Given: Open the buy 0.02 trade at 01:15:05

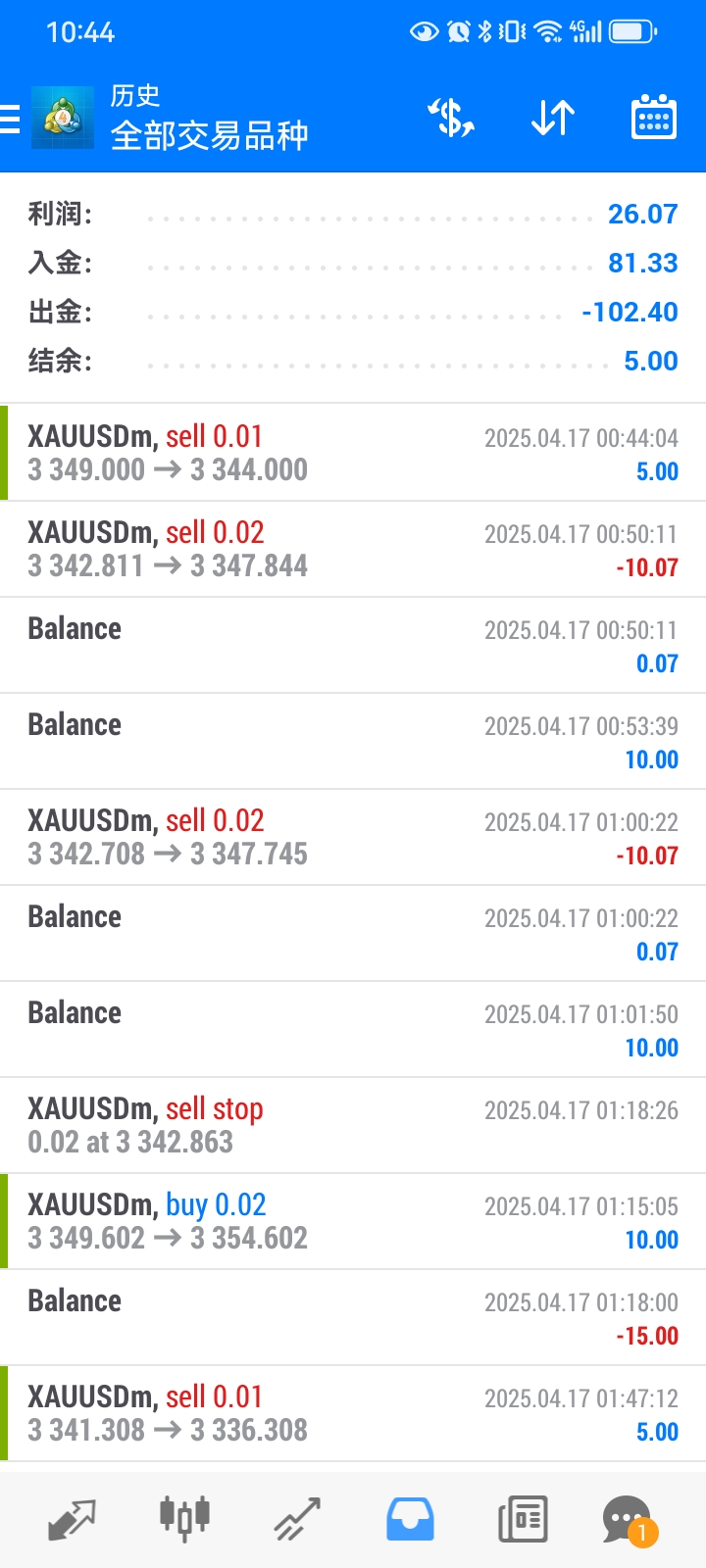Looking at the screenshot, I should coord(353,1221).
